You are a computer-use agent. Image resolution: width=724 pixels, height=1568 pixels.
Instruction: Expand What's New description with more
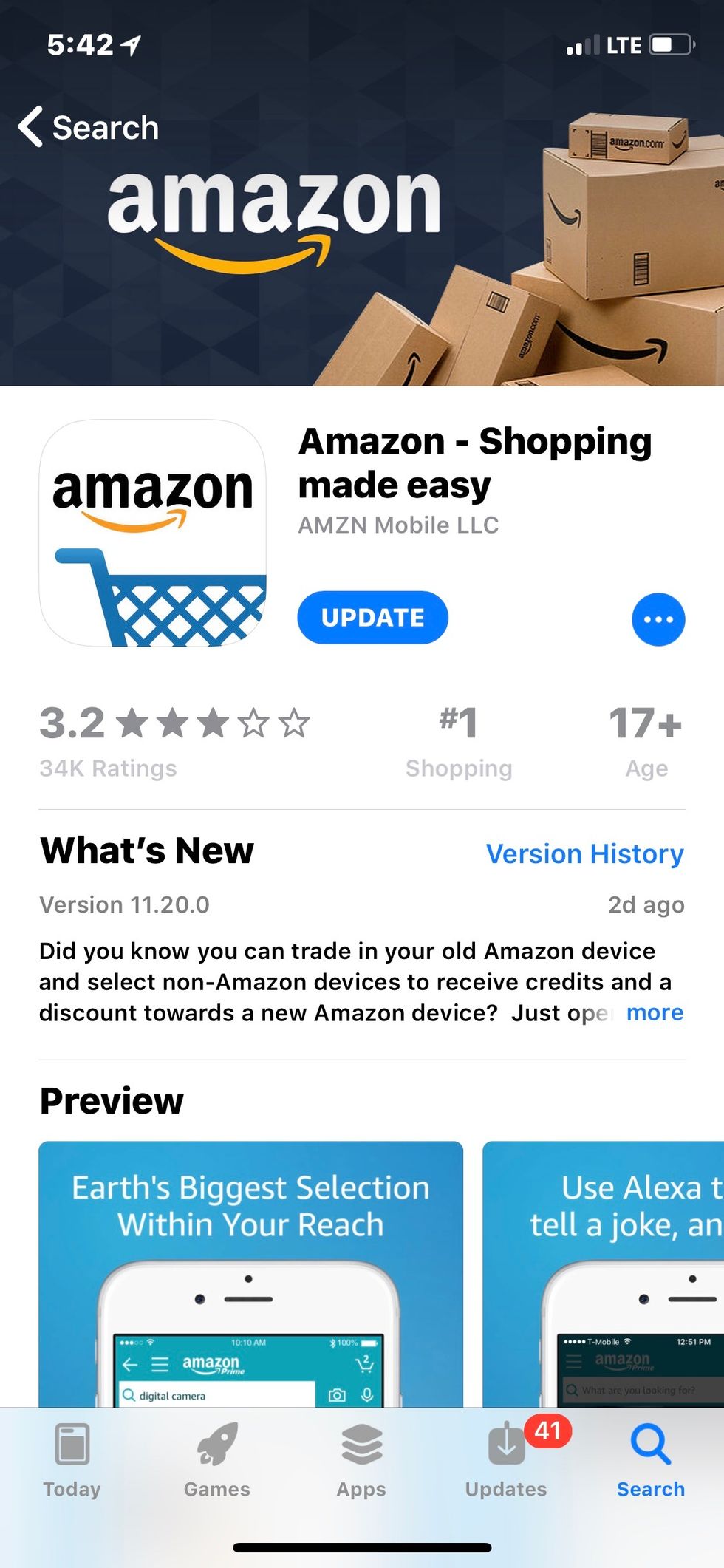(655, 1012)
